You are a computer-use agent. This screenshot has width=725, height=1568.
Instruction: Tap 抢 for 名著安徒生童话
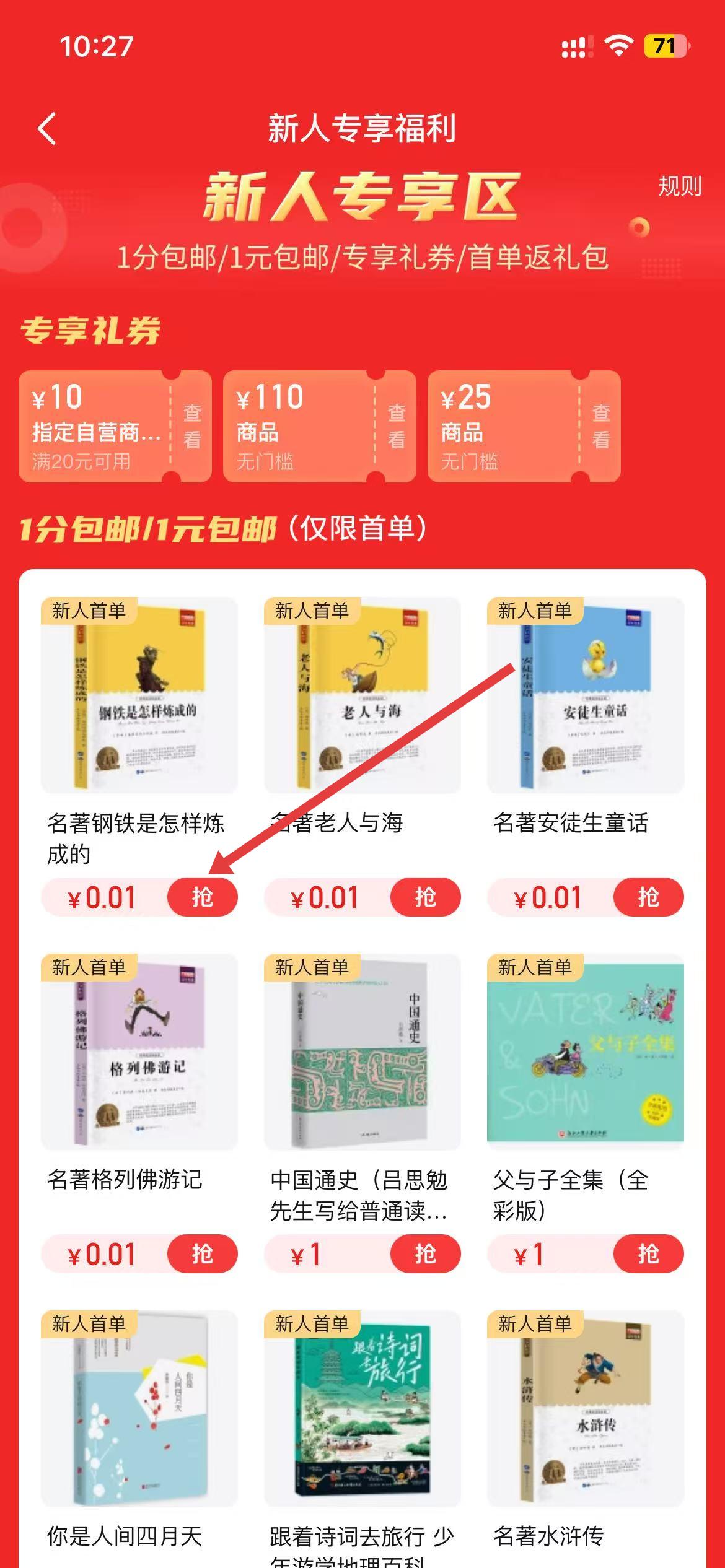click(x=649, y=897)
